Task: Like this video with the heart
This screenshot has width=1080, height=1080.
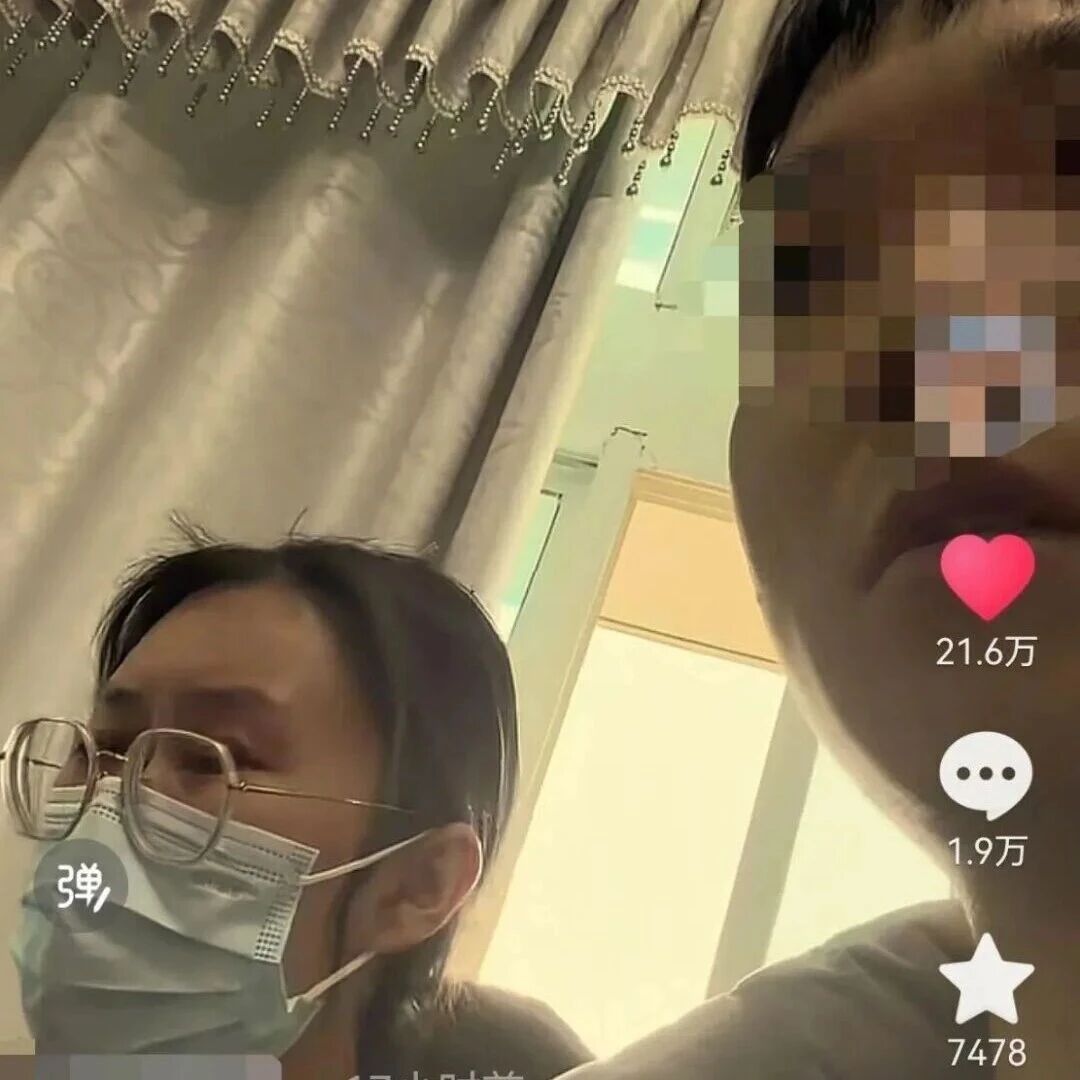Action: coord(987,577)
